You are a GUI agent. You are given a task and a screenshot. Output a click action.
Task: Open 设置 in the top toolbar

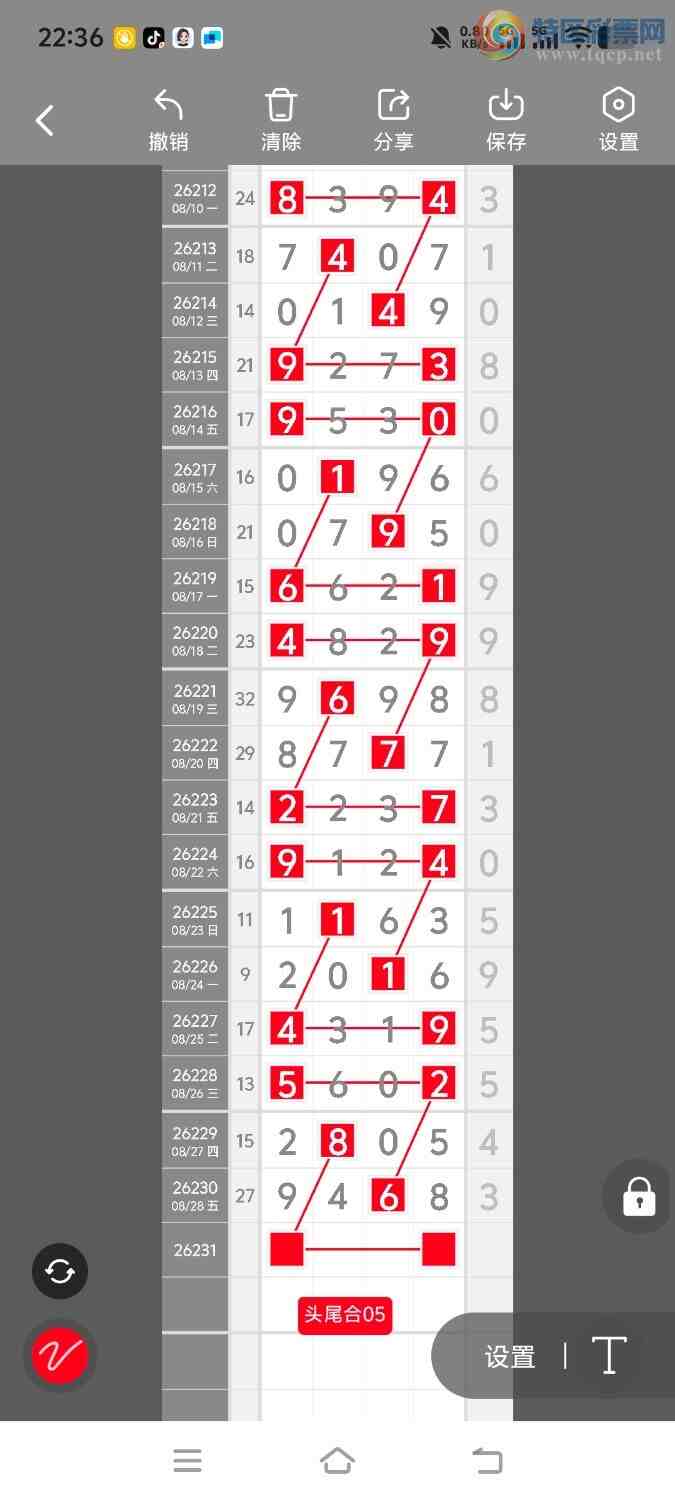click(x=618, y=120)
